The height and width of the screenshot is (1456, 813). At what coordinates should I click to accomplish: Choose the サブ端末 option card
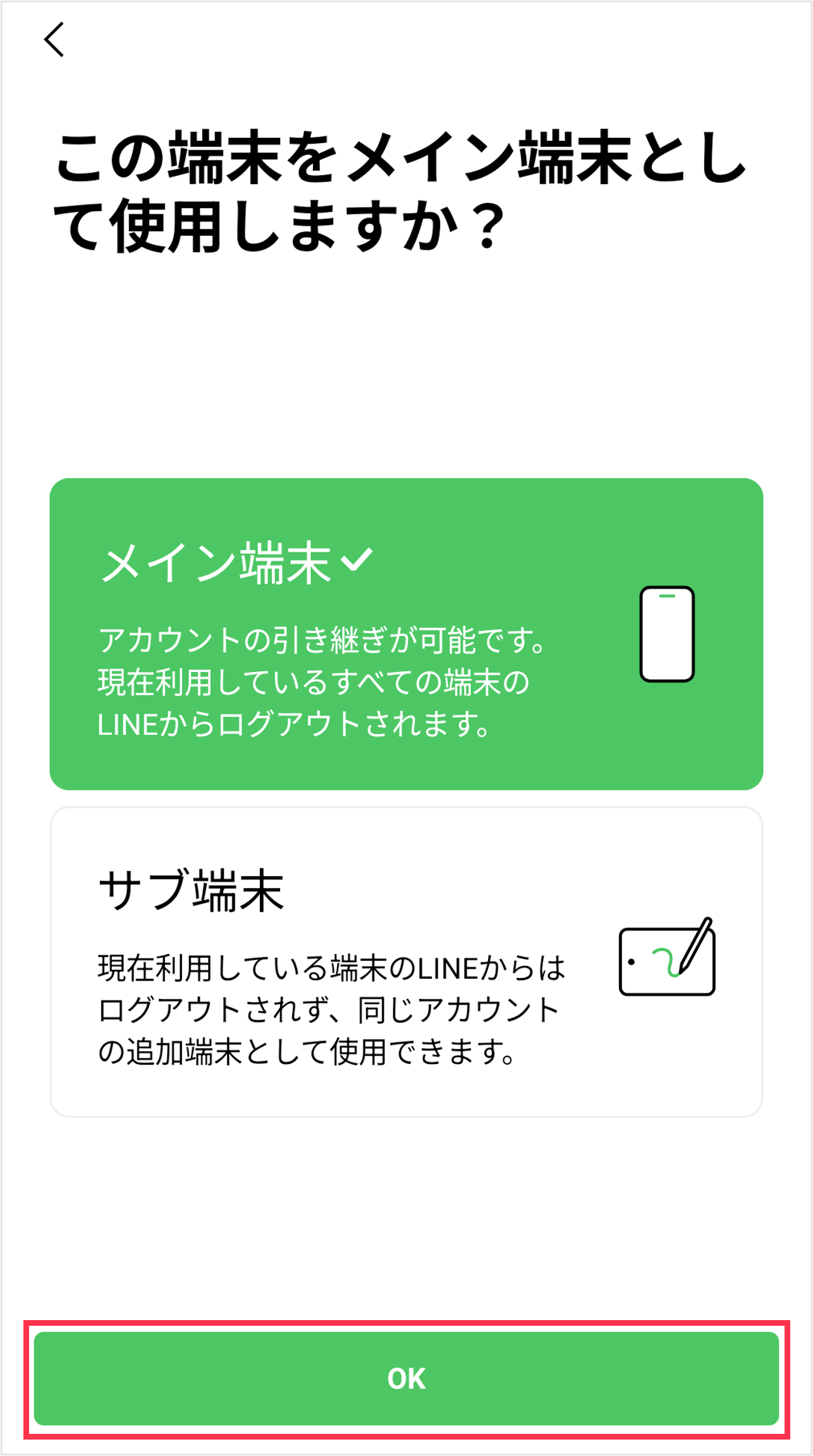coord(406,962)
